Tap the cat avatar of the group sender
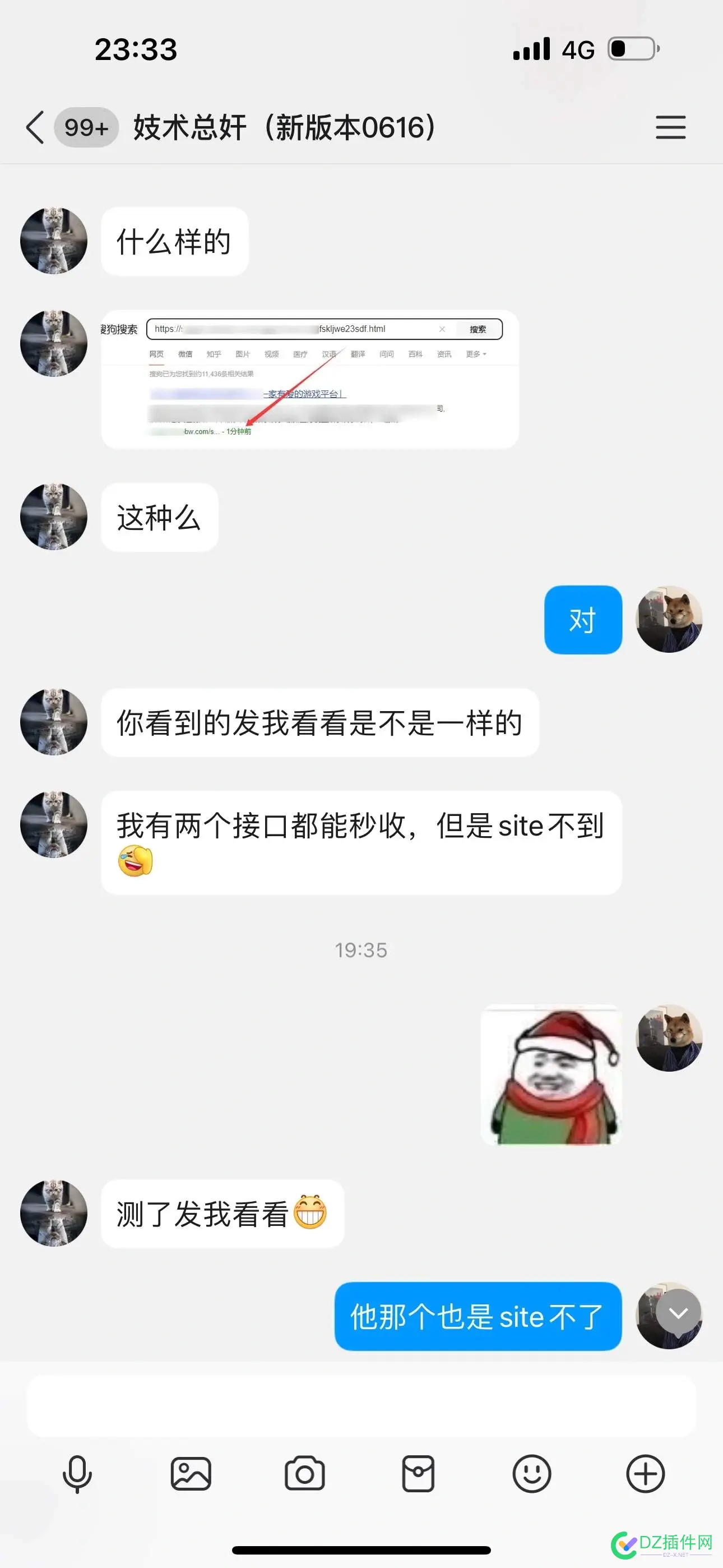 54,241
